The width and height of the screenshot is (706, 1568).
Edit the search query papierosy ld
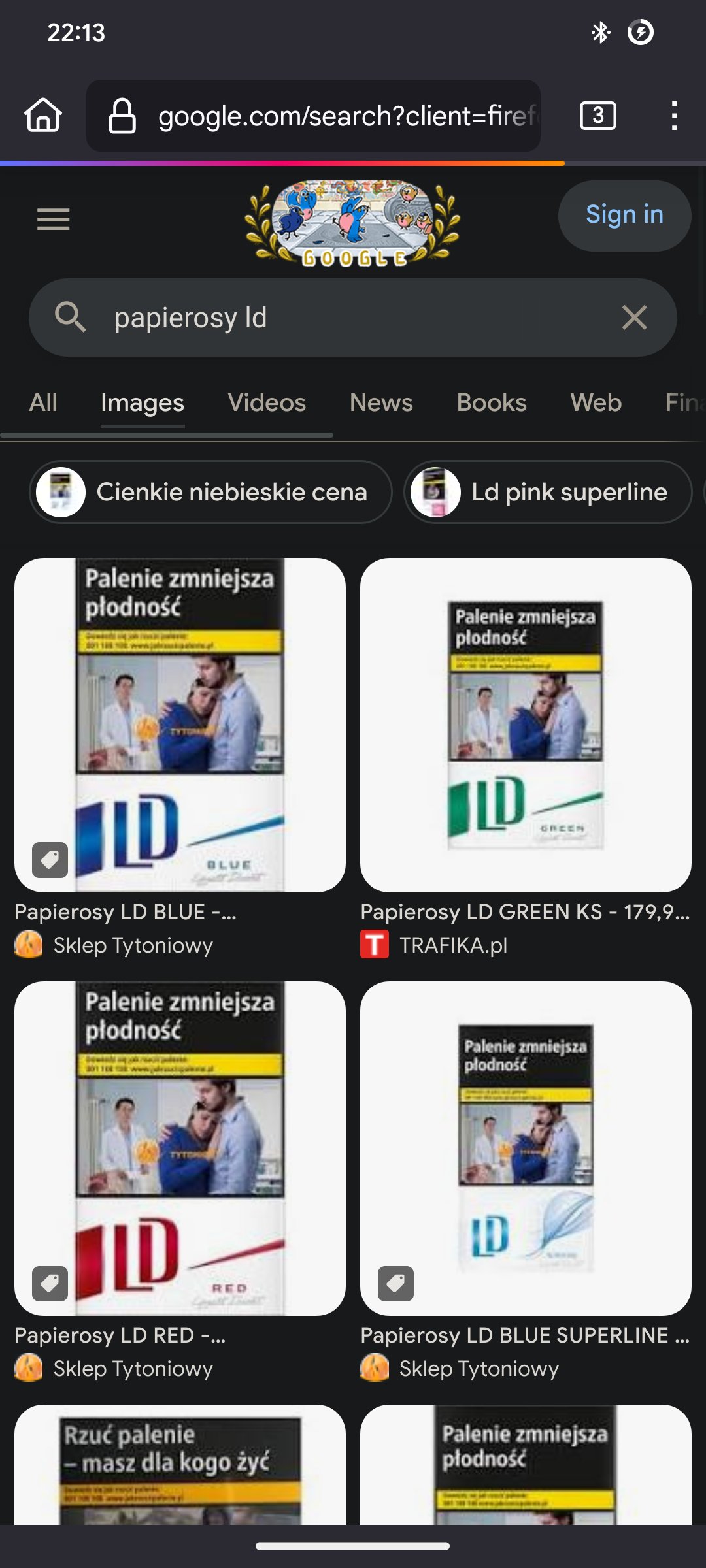click(x=327, y=318)
